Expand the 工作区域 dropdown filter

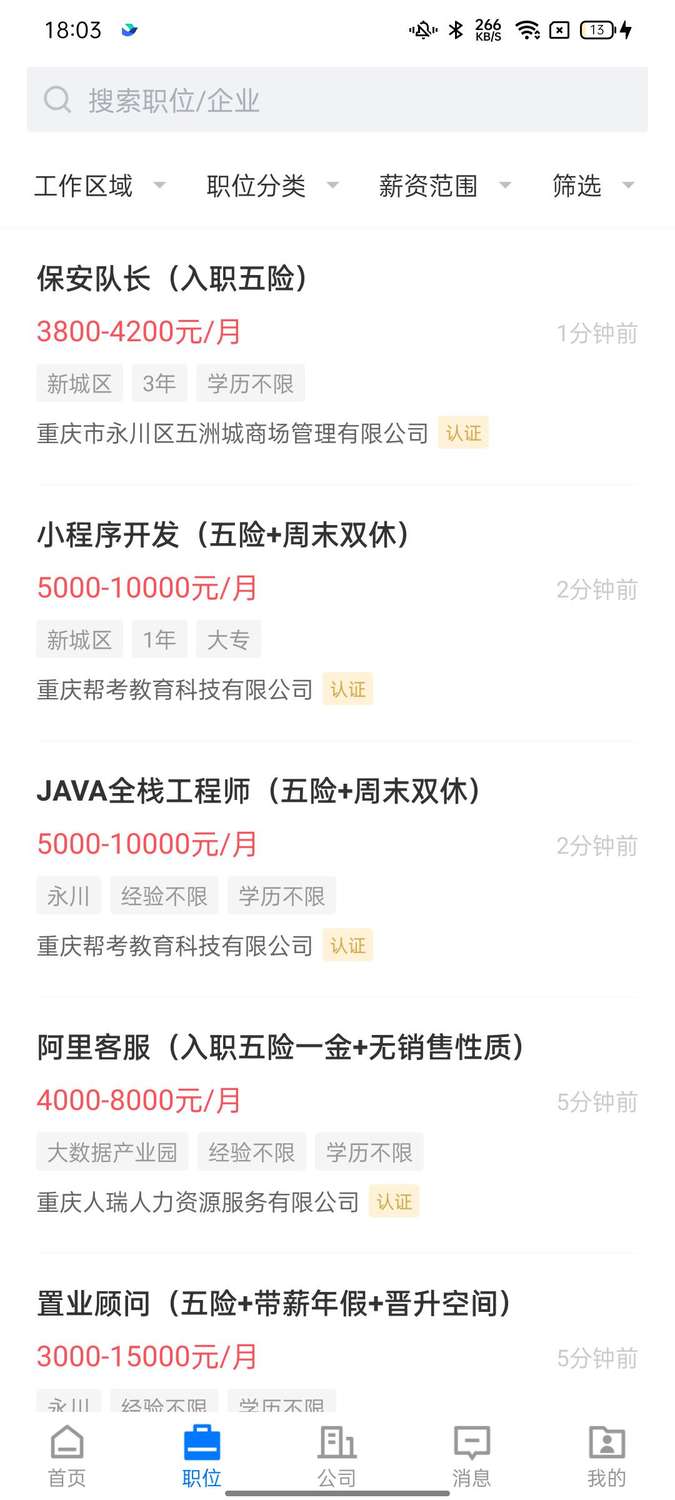point(99,186)
